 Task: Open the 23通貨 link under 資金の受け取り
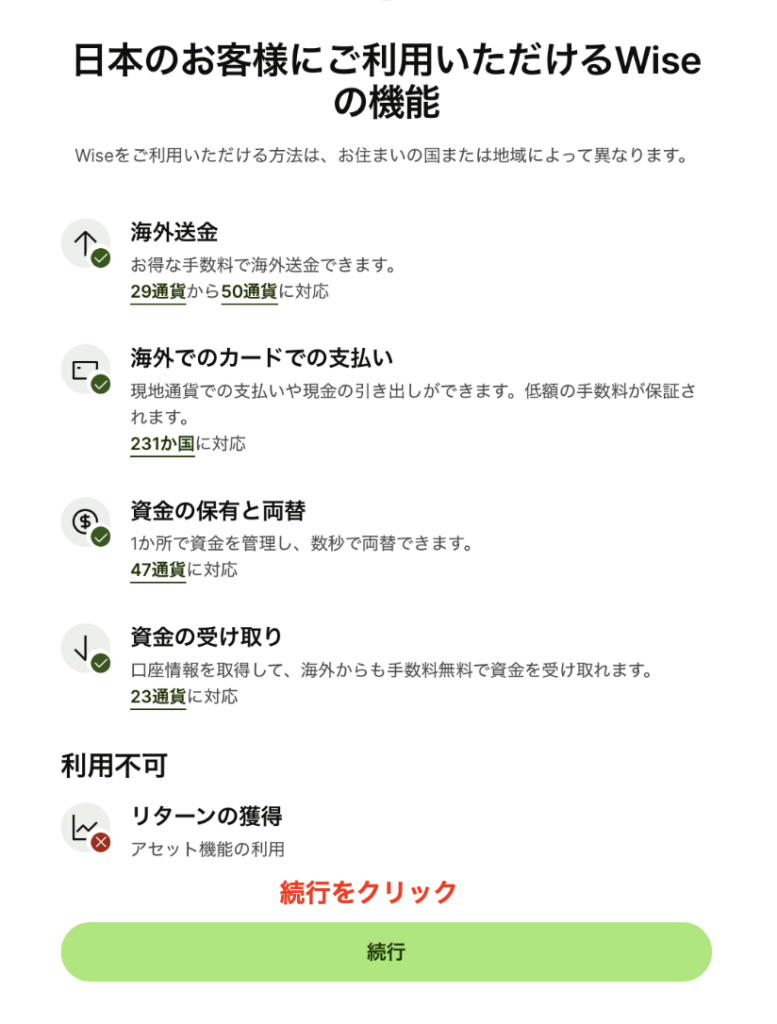157,697
